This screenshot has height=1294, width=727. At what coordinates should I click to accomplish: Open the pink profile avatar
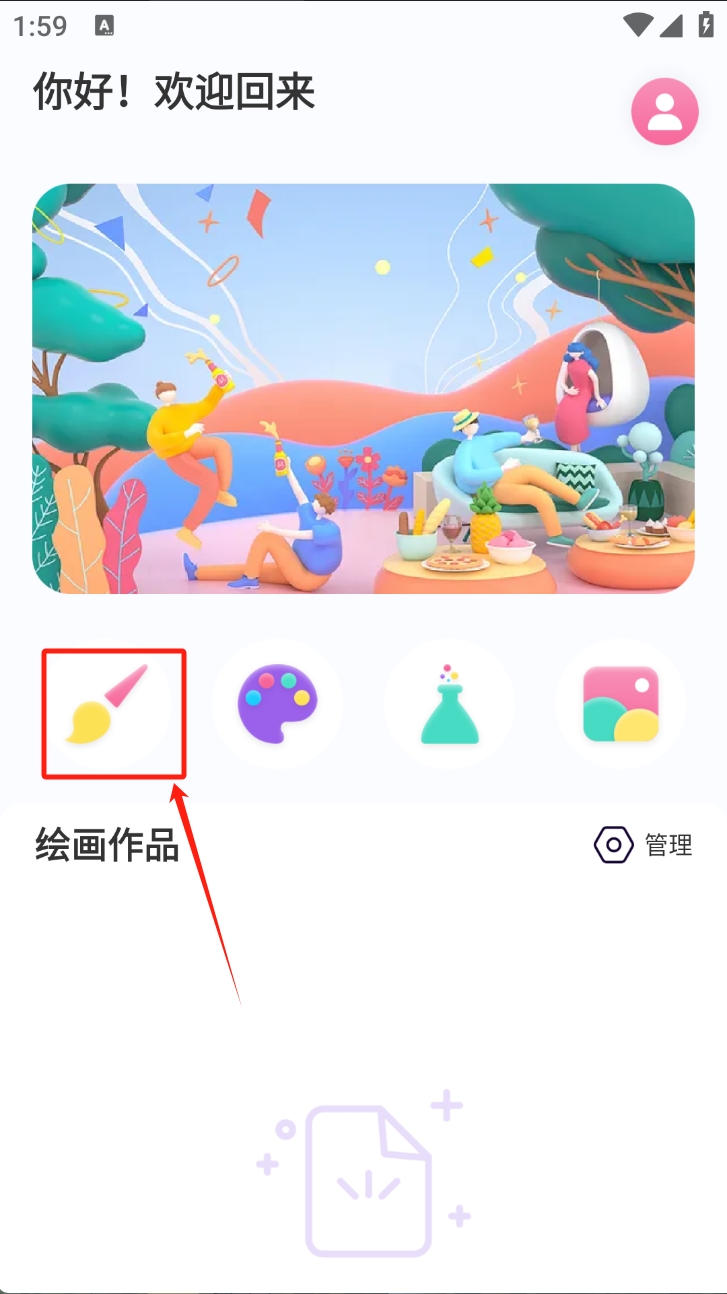(x=664, y=111)
